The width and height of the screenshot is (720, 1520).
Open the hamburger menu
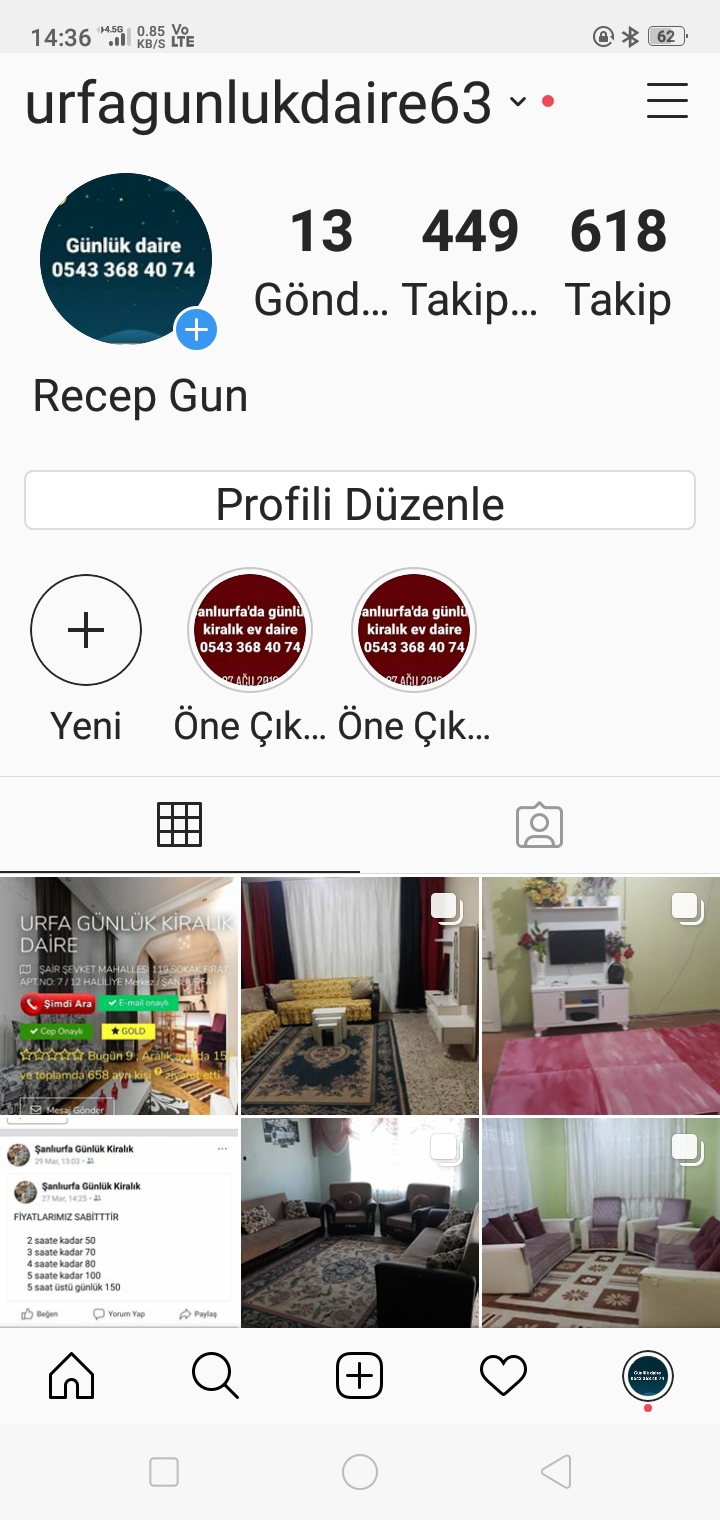click(667, 101)
